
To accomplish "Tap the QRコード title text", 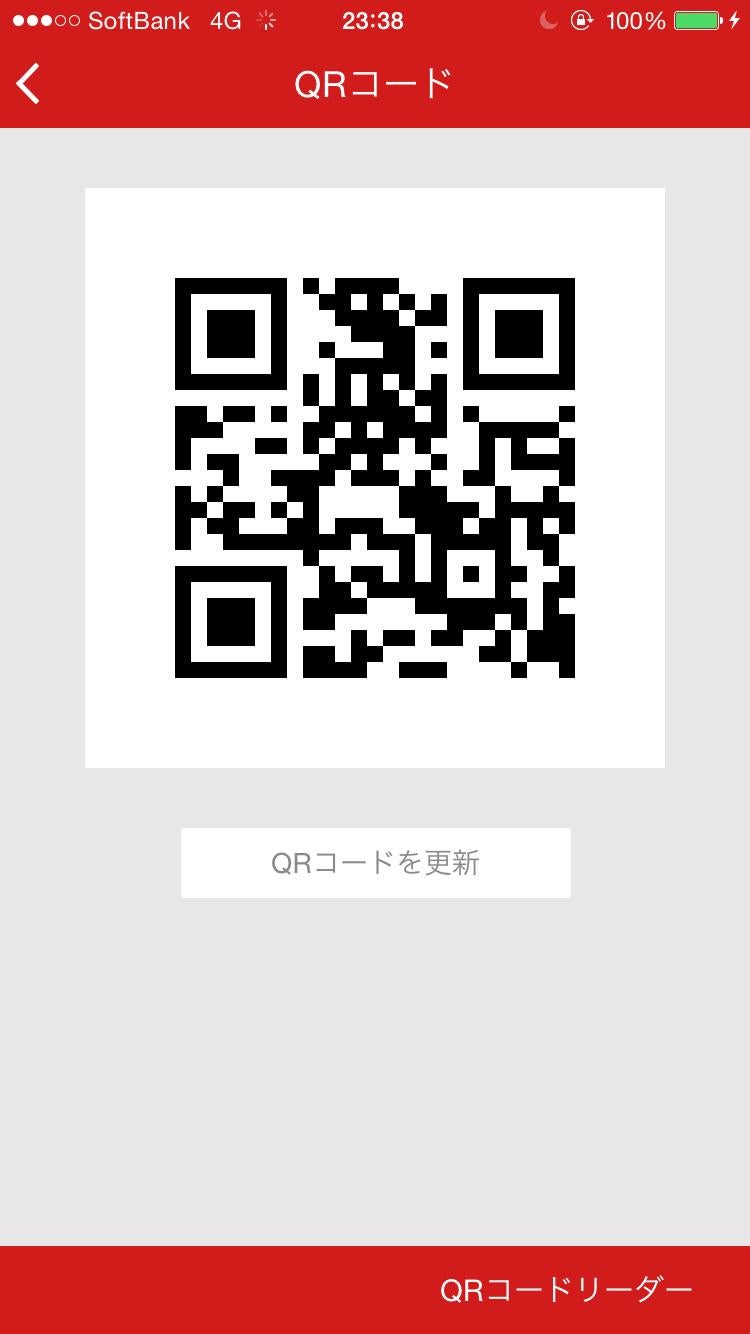I will (x=375, y=84).
